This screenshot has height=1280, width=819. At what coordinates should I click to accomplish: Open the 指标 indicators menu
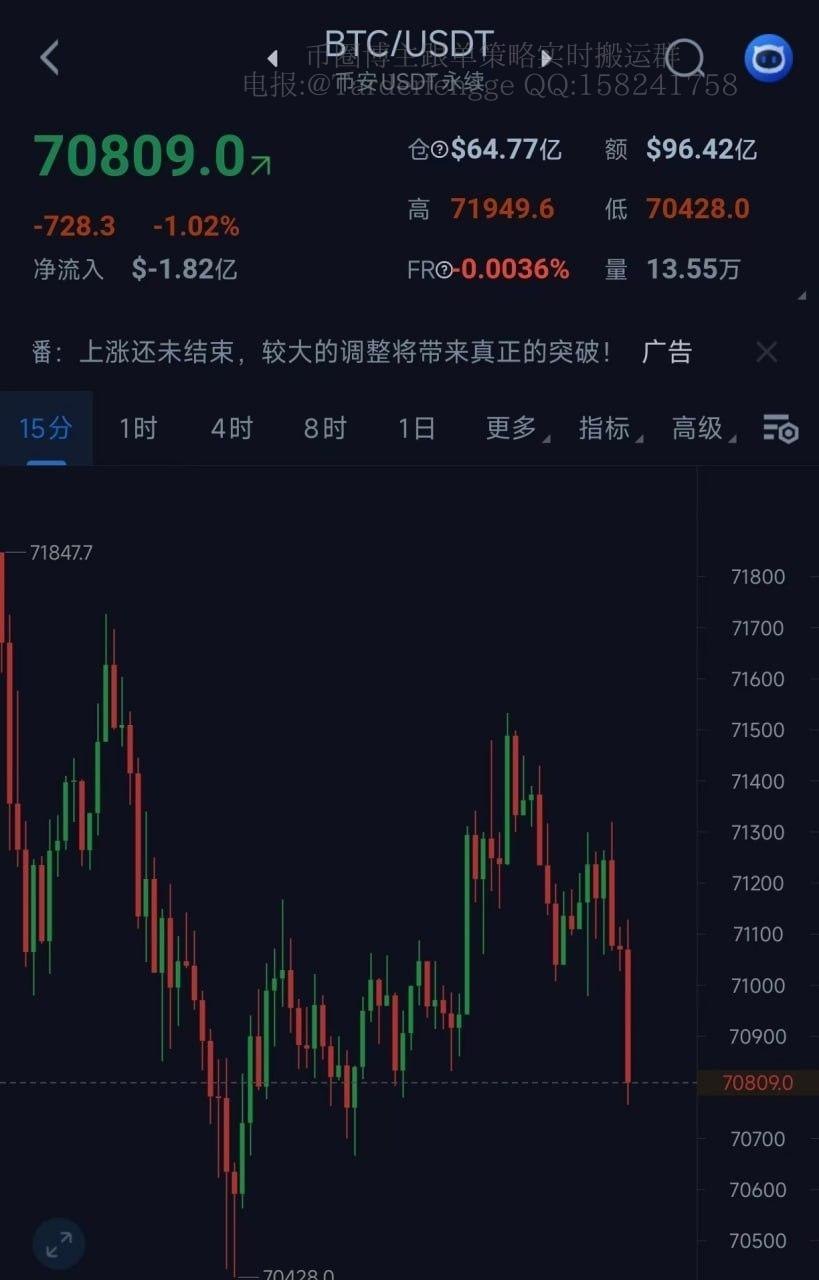tap(608, 429)
